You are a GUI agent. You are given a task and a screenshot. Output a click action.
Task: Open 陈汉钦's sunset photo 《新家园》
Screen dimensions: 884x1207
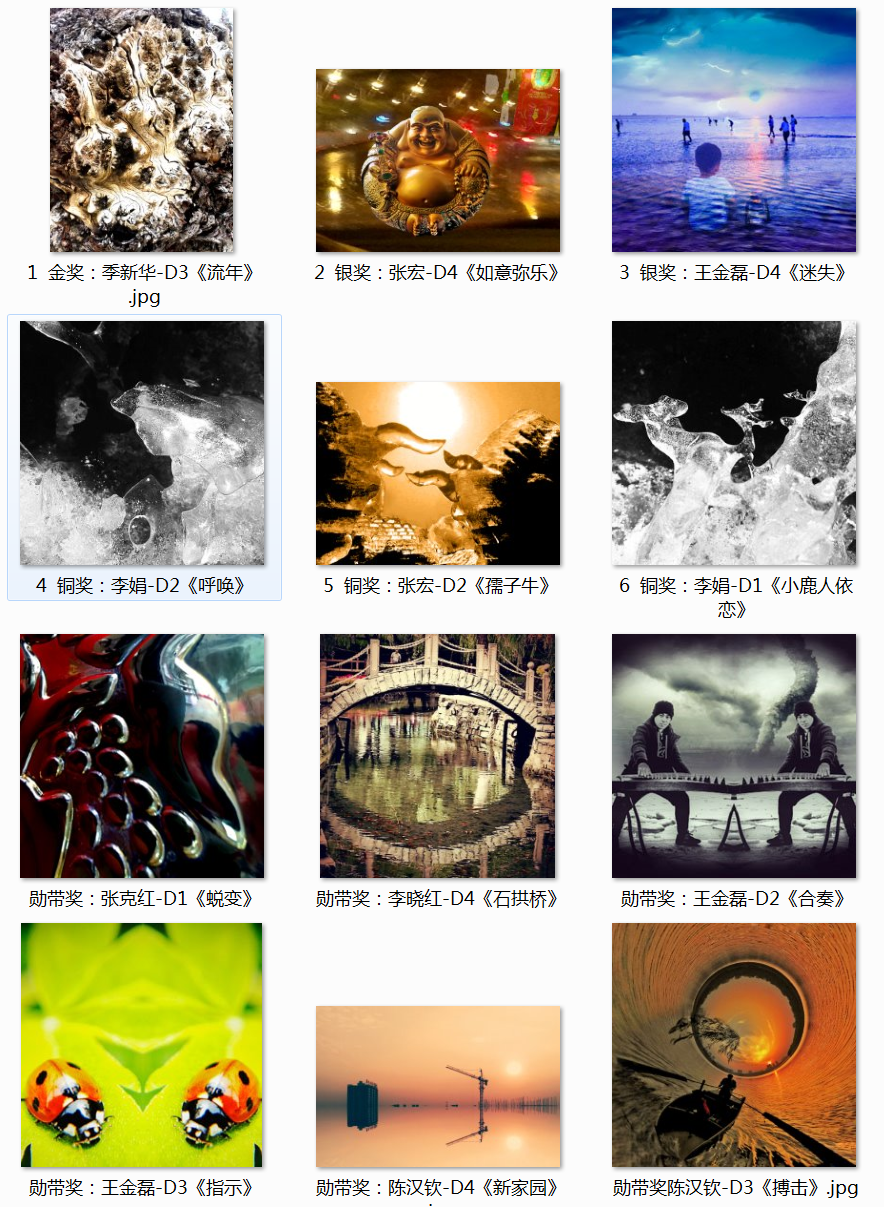pyautogui.click(x=438, y=1086)
